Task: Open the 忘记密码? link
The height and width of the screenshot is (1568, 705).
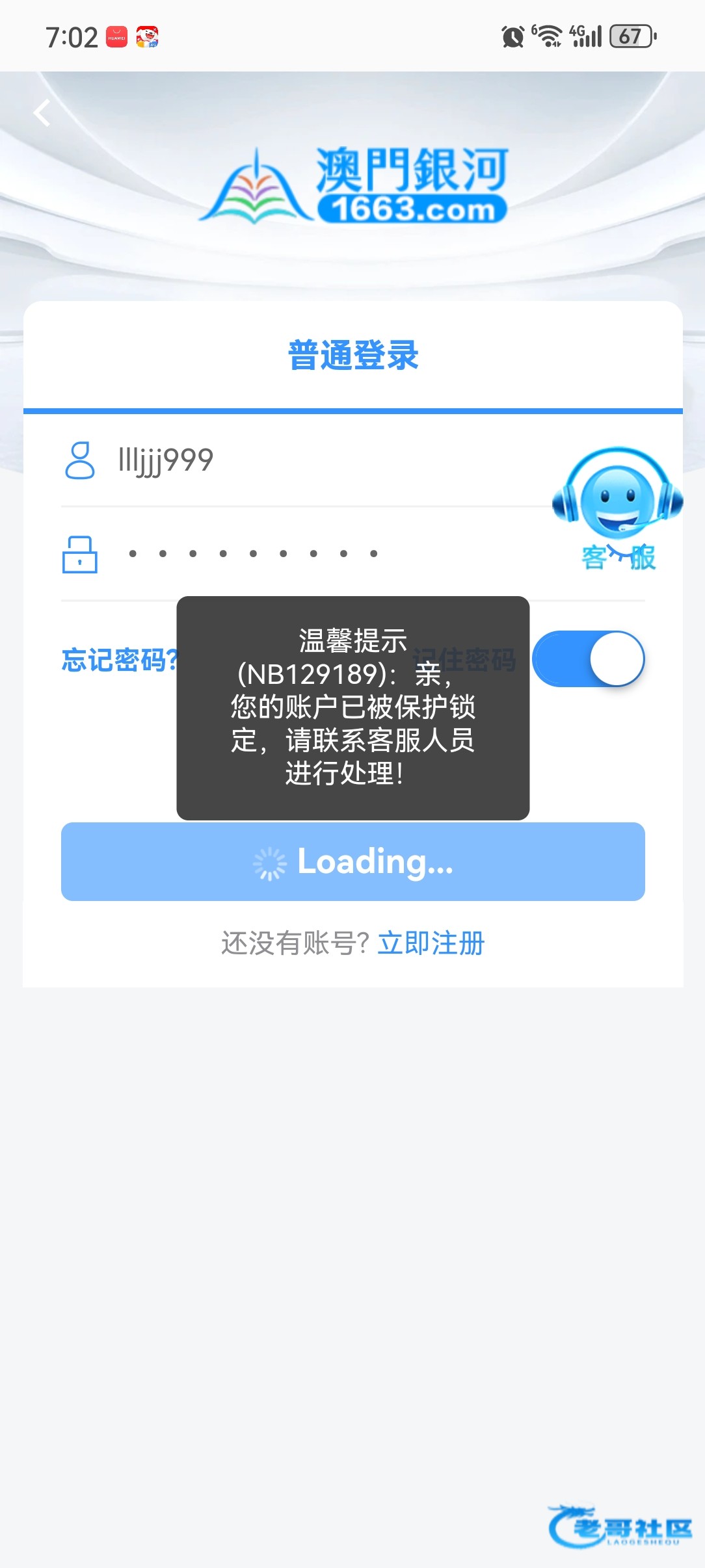Action: pyautogui.click(x=118, y=660)
